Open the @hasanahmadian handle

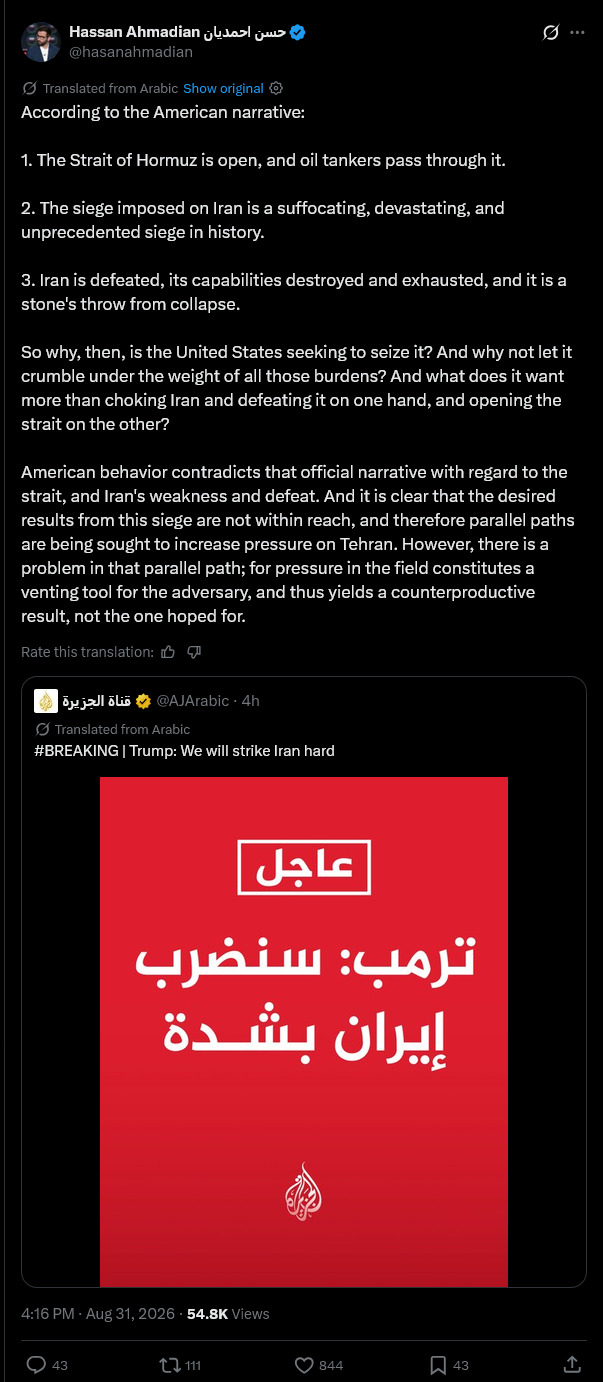131,52
